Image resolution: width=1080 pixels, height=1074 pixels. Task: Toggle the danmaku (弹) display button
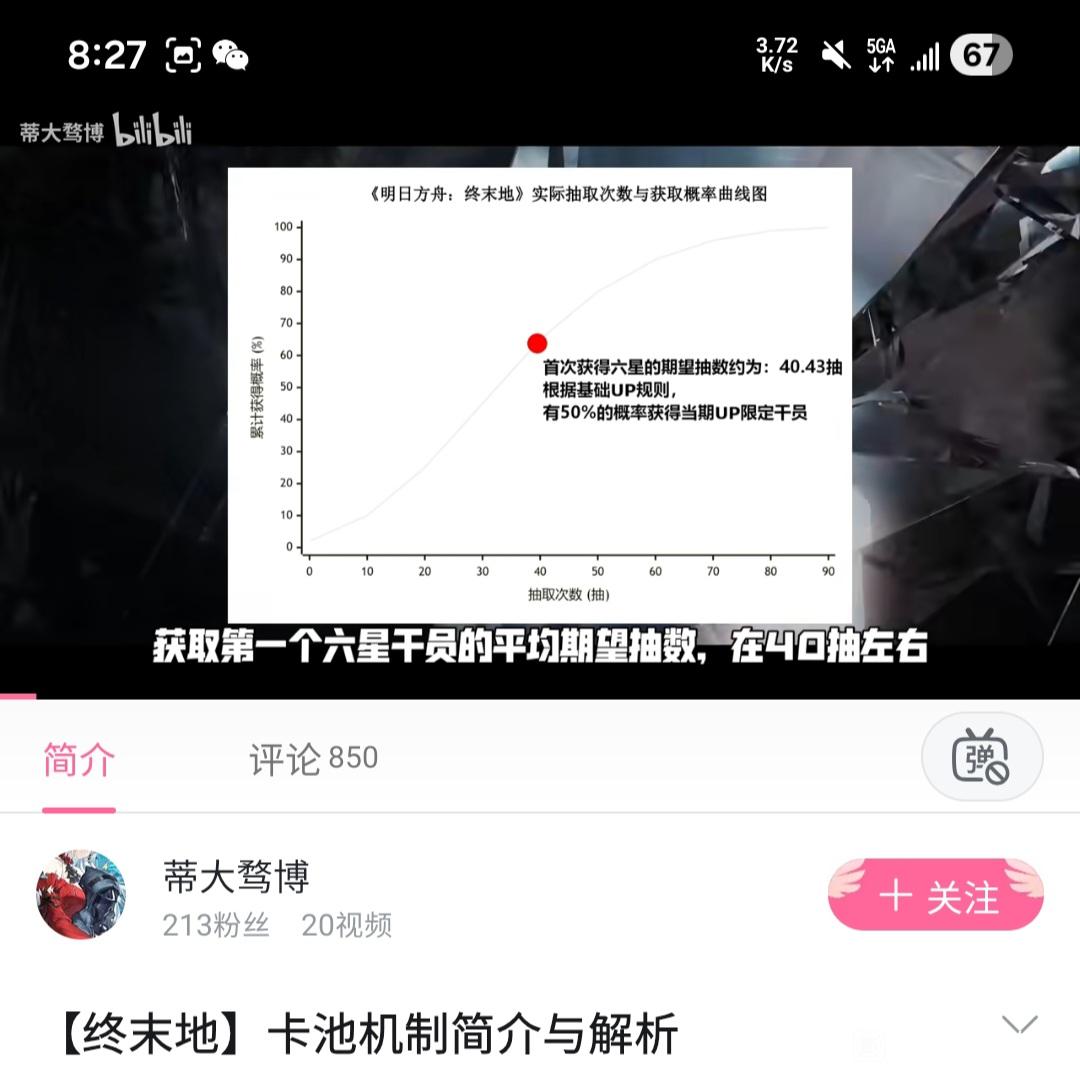point(982,756)
